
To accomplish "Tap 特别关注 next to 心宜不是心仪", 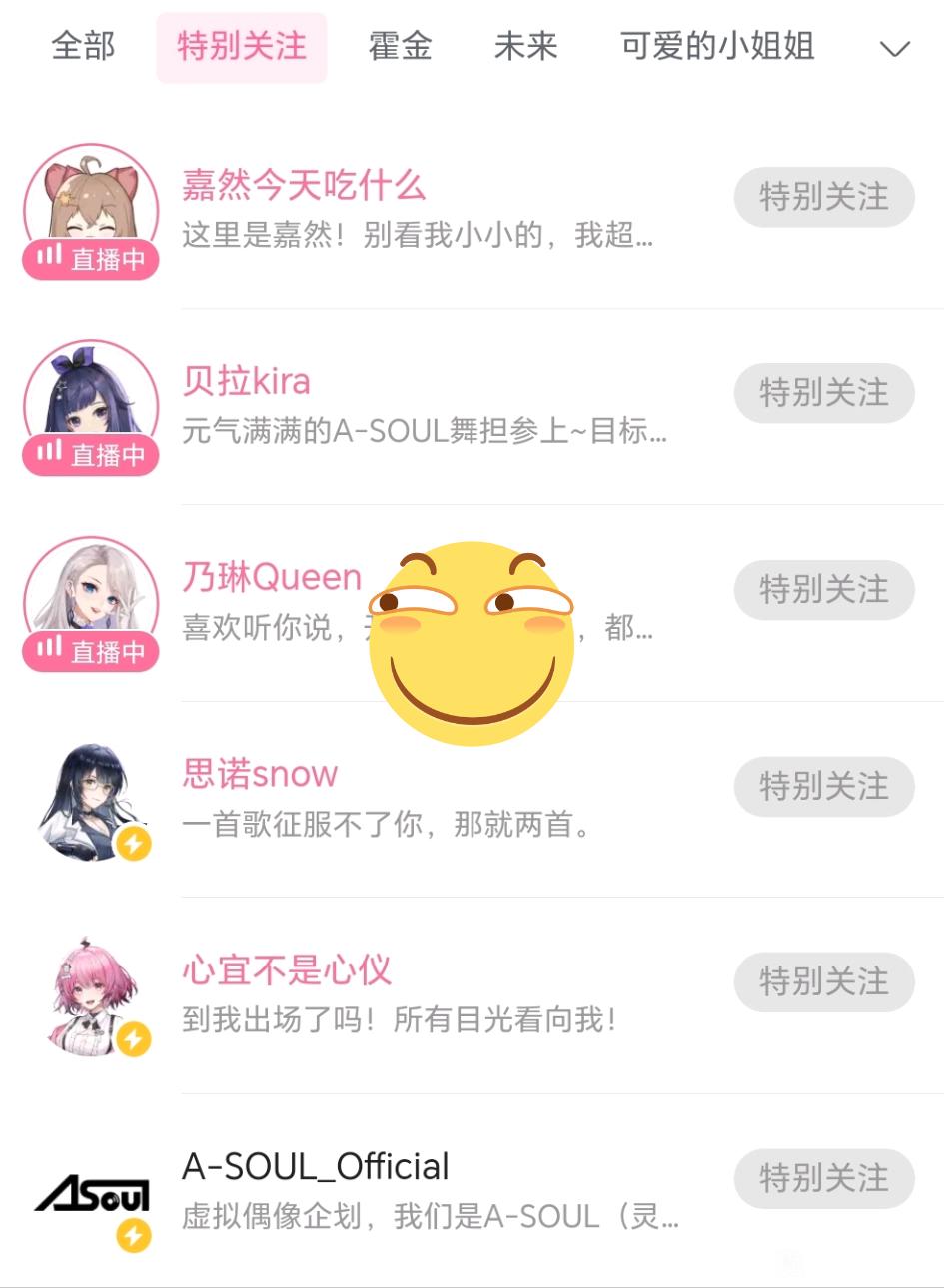I will click(x=824, y=982).
